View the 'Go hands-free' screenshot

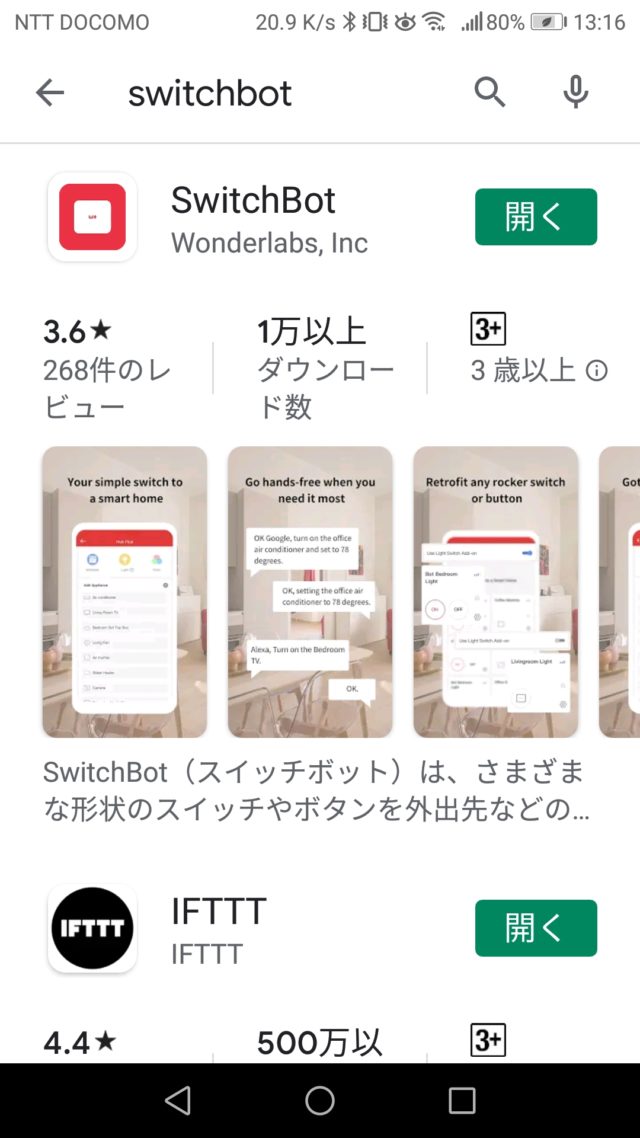click(x=311, y=591)
